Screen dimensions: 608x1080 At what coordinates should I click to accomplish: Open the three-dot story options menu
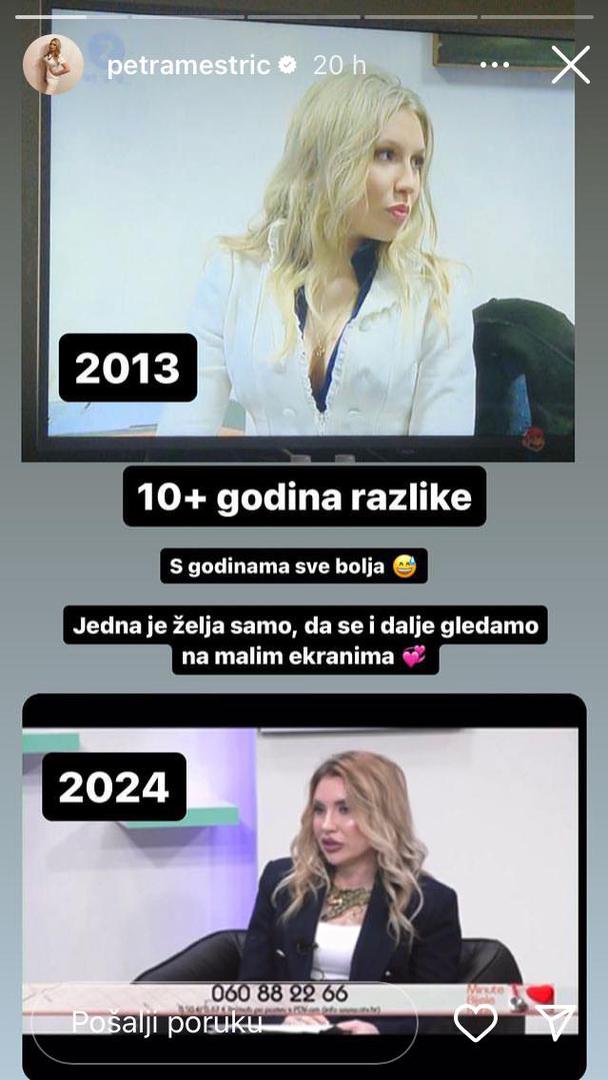click(x=494, y=65)
